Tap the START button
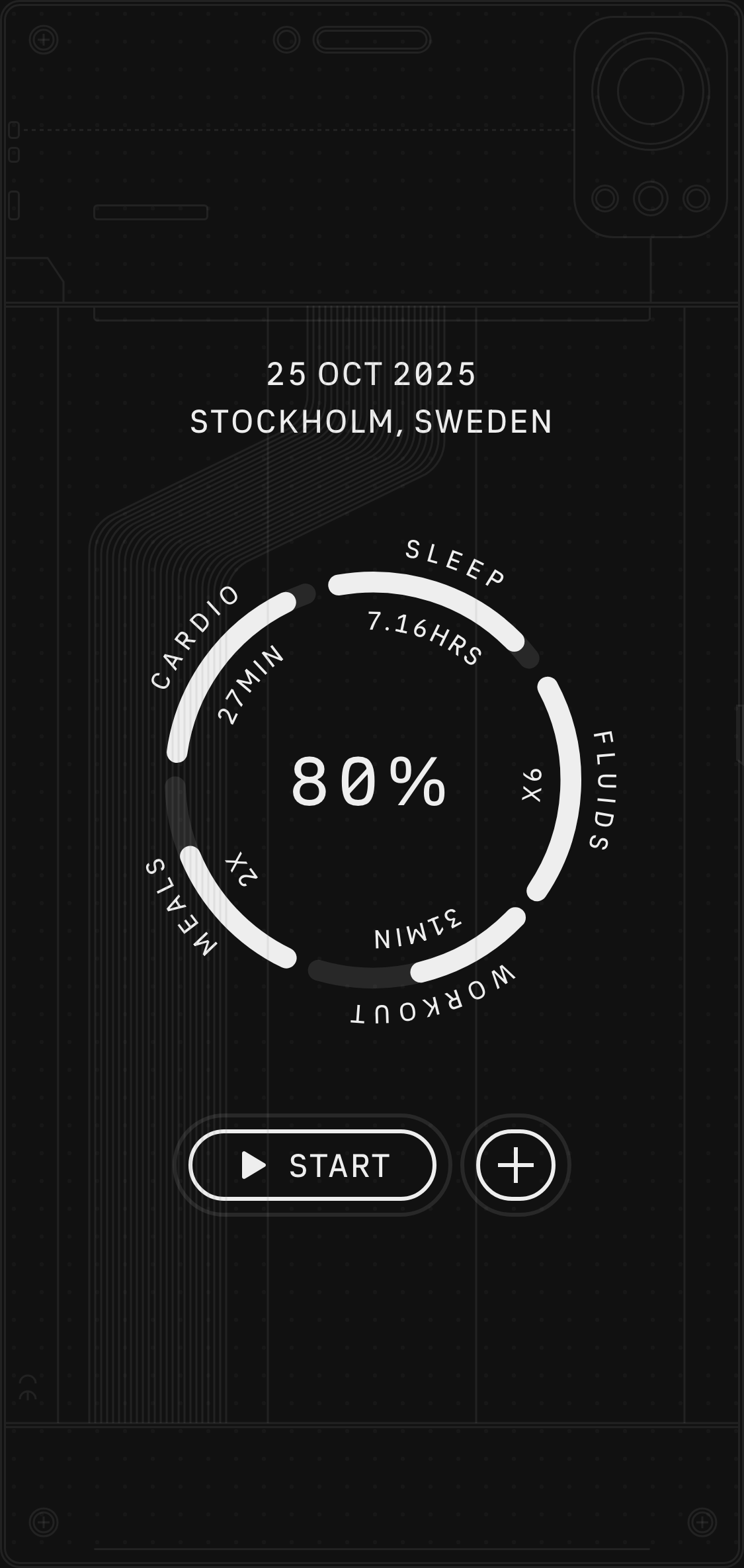 tap(312, 1165)
